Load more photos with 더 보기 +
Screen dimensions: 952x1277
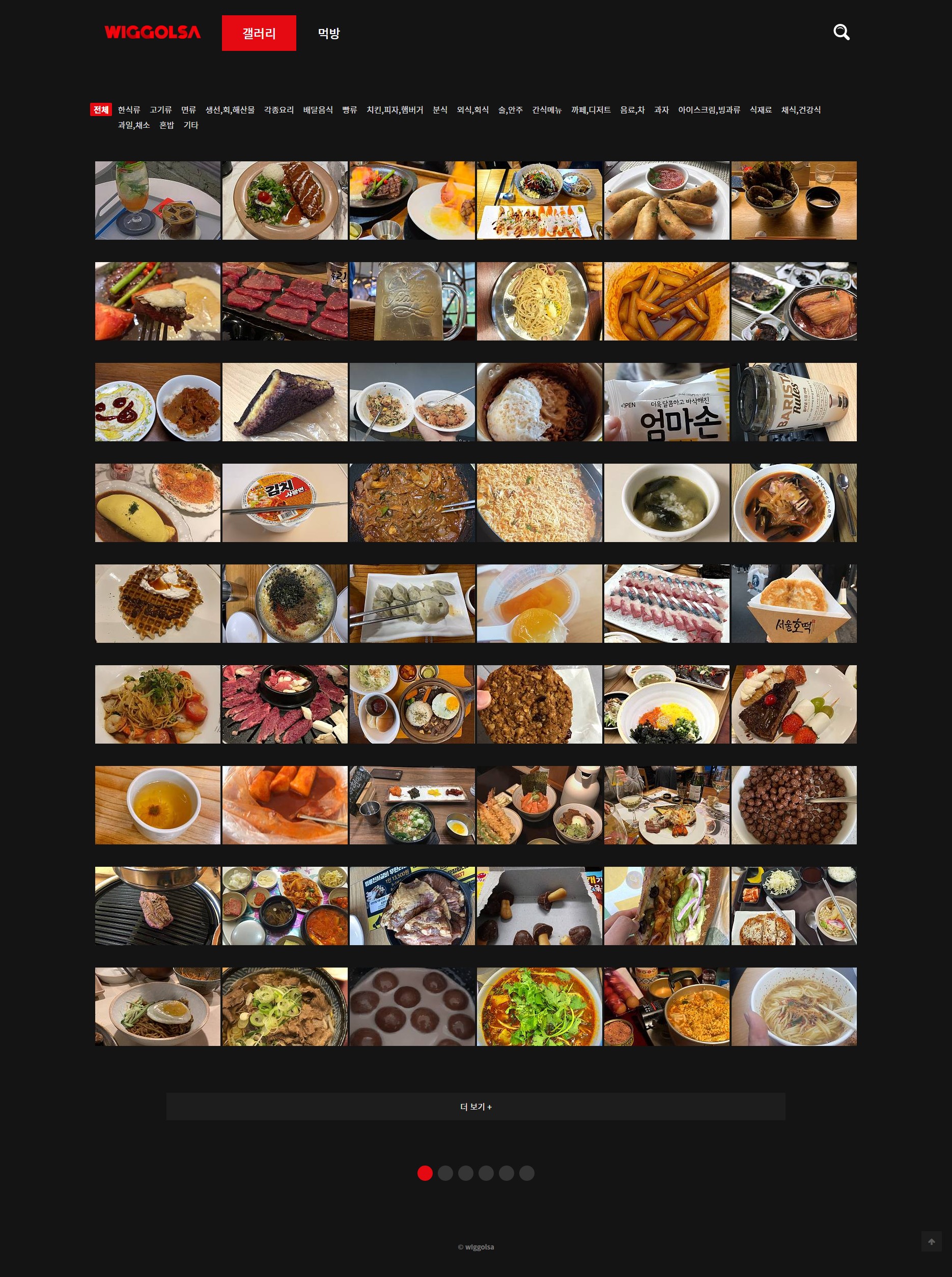(475, 1106)
